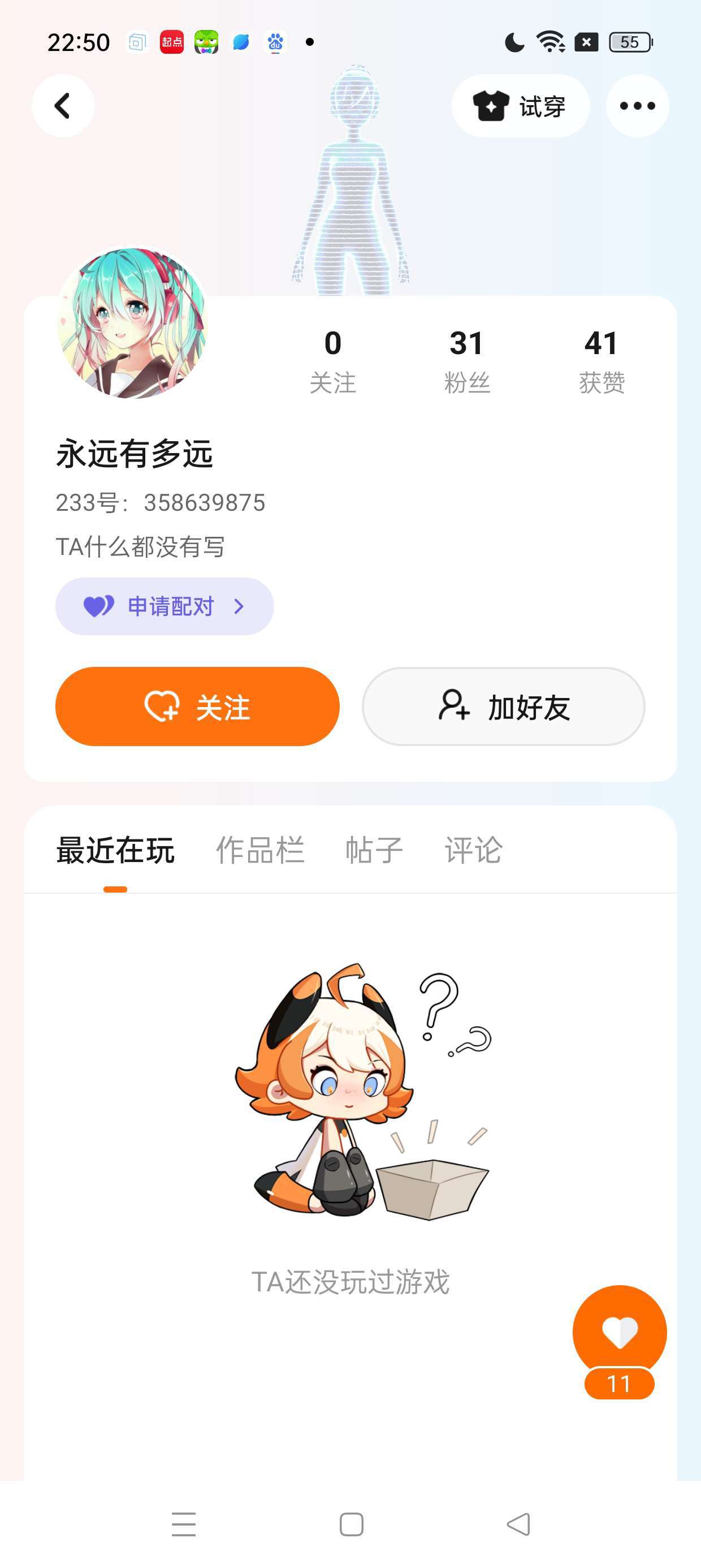Follow this user with the orange 关注 button

[197, 707]
